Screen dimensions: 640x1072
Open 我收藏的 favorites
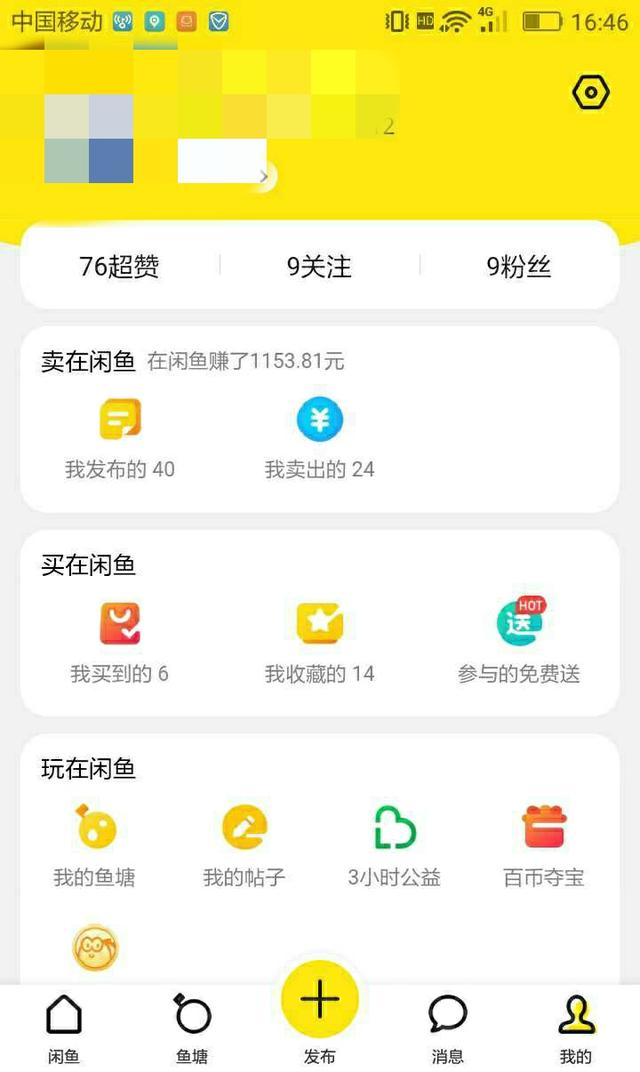(x=319, y=642)
